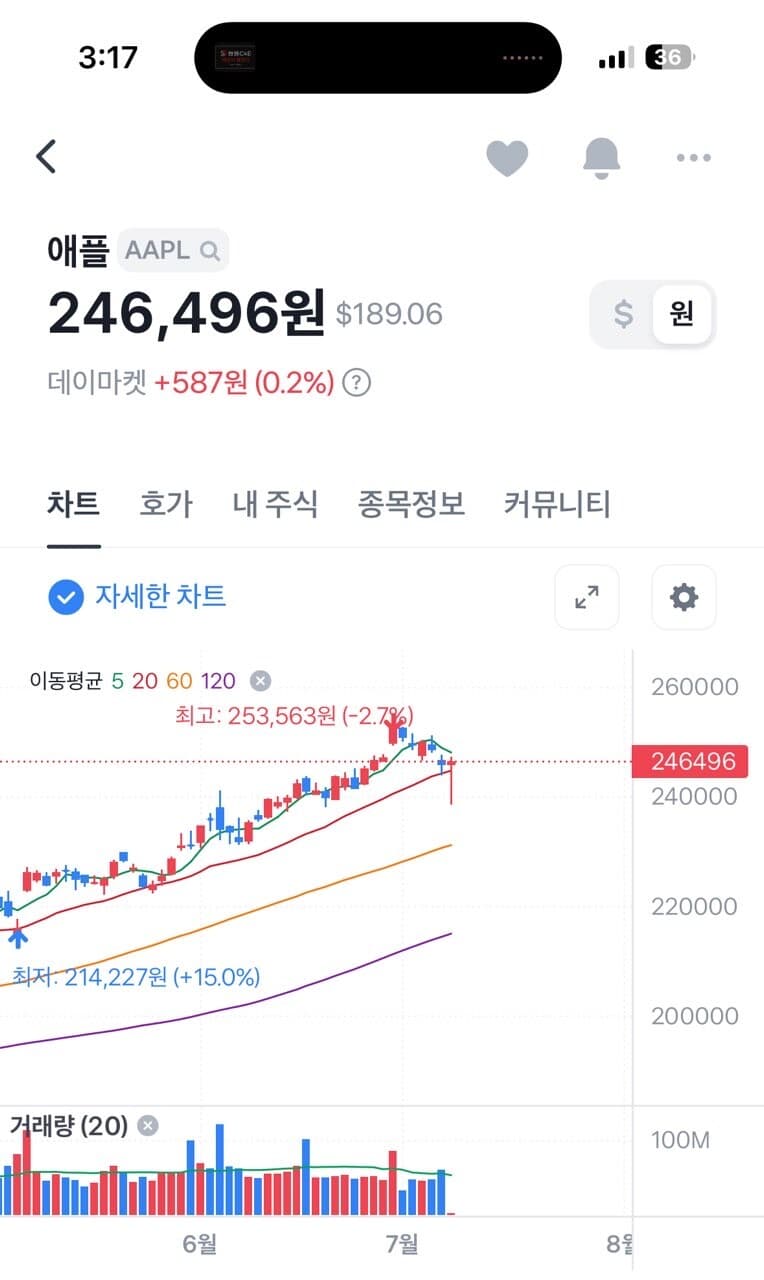This screenshot has height=1280, width=764.
Task: Switch to the 호가 order book tab
Action: (x=166, y=505)
